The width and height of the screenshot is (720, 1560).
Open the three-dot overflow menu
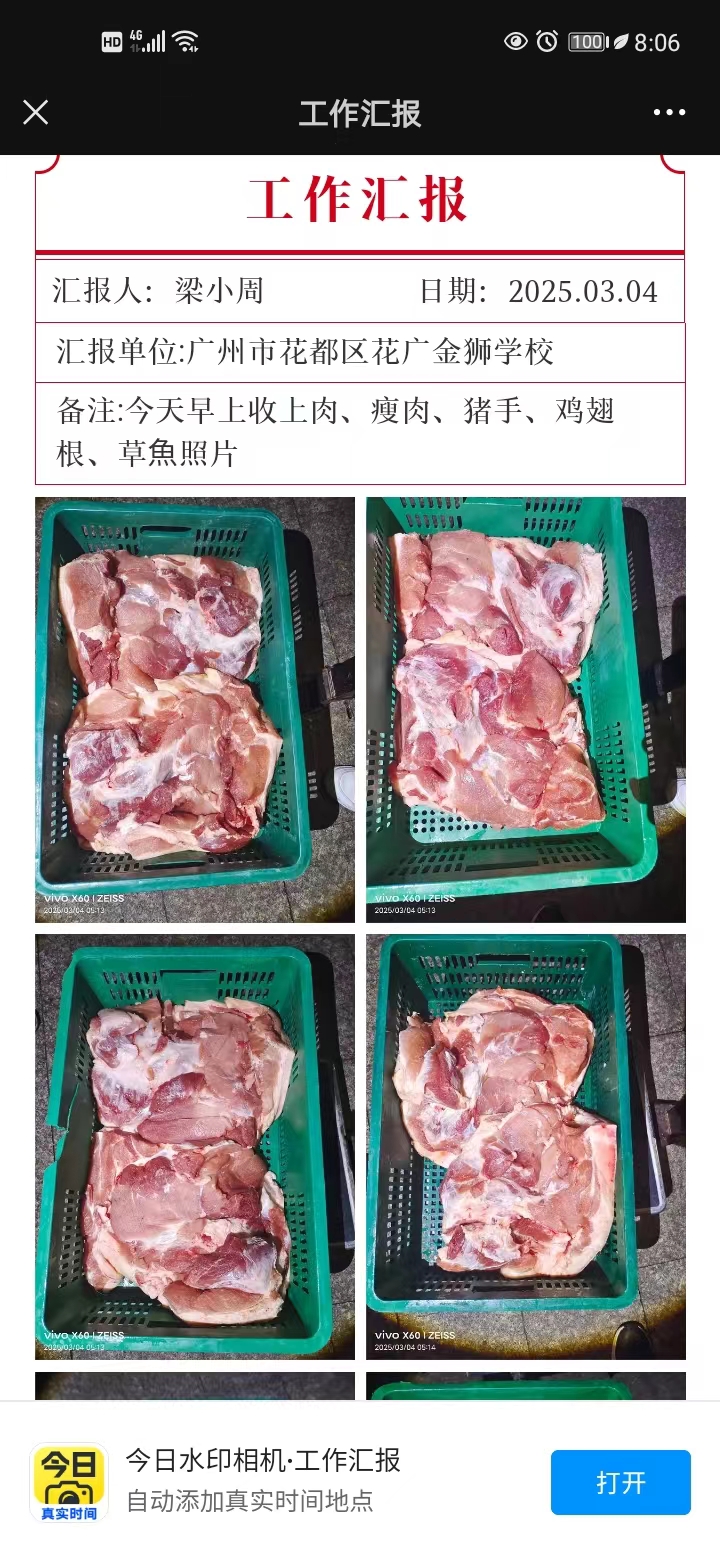point(669,112)
